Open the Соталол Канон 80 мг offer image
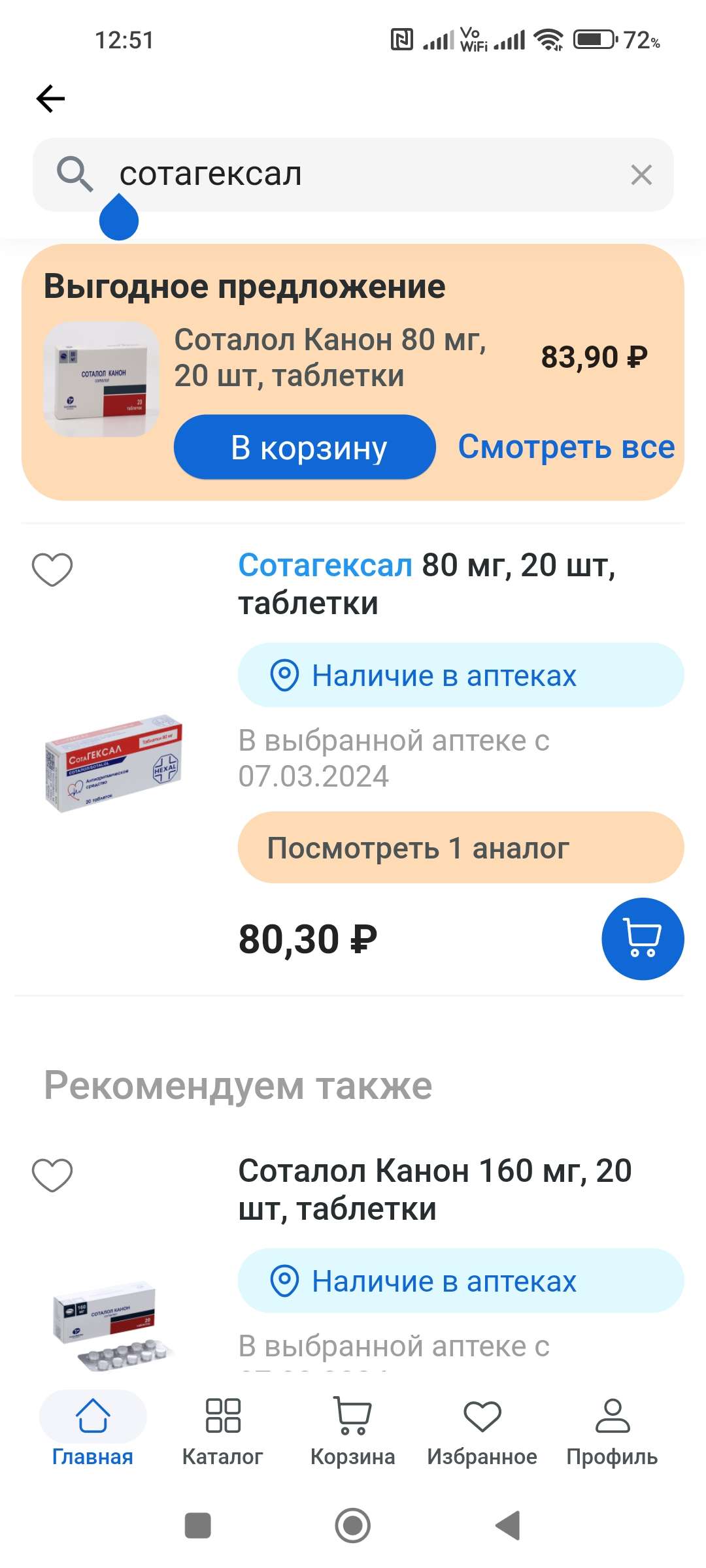706x1568 pixels. tap(101, 380)
